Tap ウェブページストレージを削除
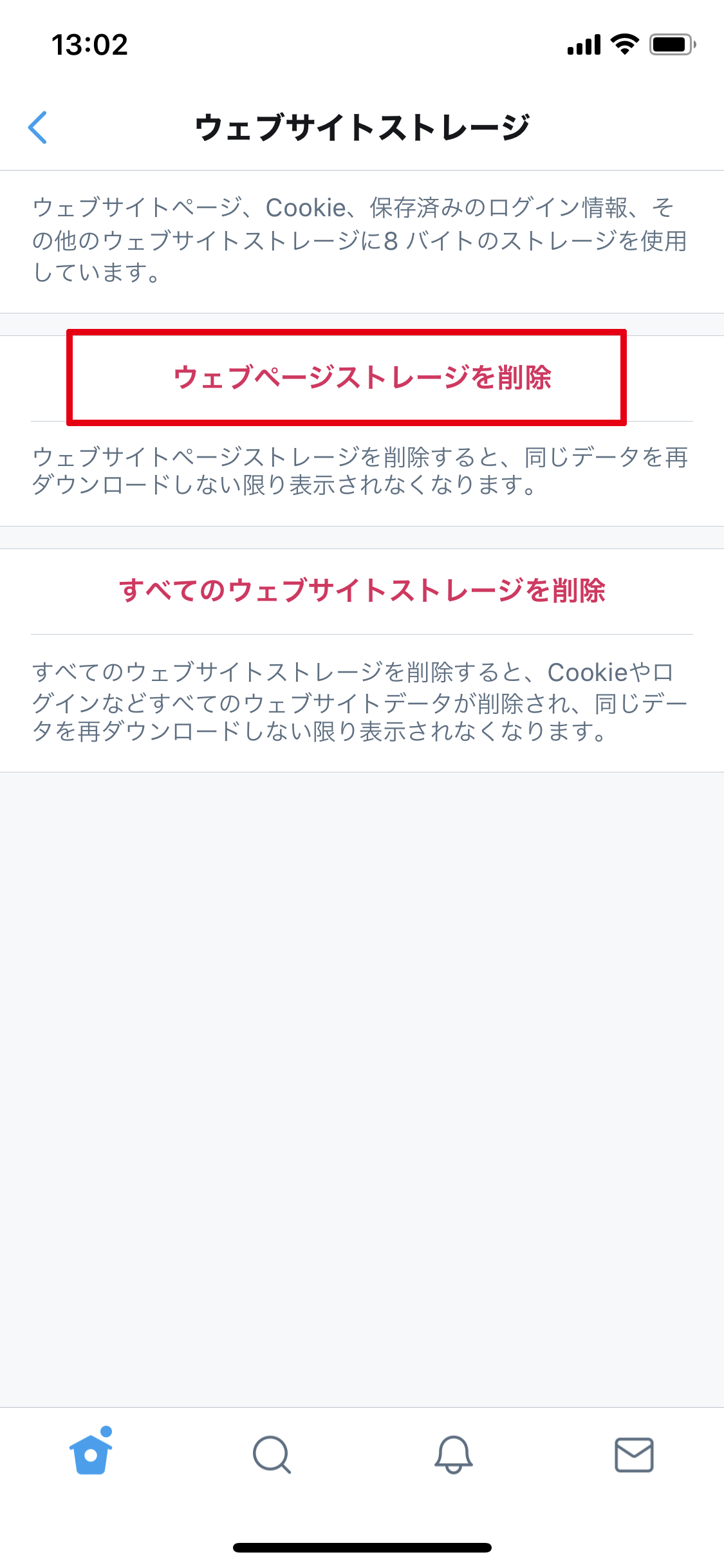The image size is (724, 1568). (x=362, y=378)
